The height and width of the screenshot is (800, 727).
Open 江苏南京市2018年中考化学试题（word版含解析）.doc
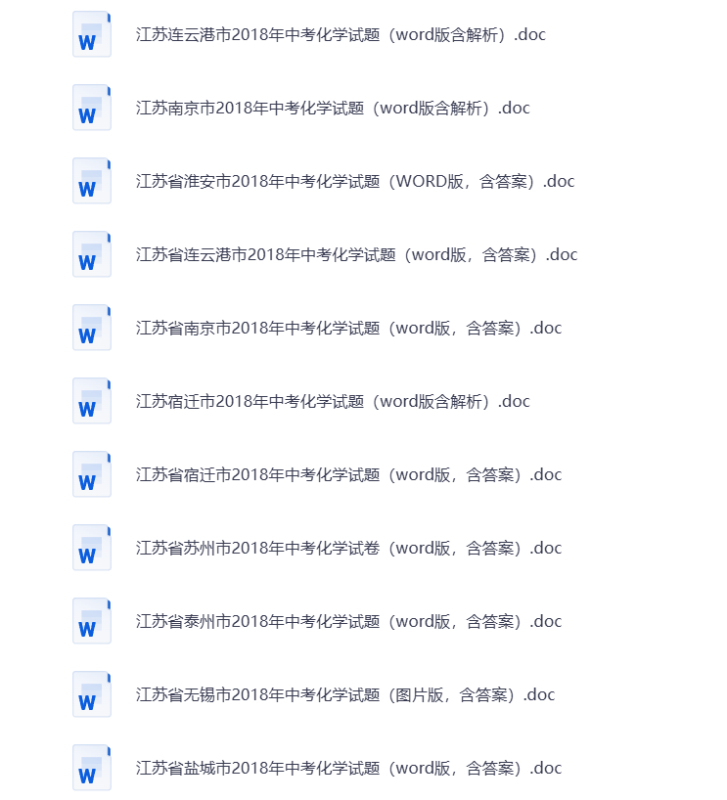tap(331, 107)
